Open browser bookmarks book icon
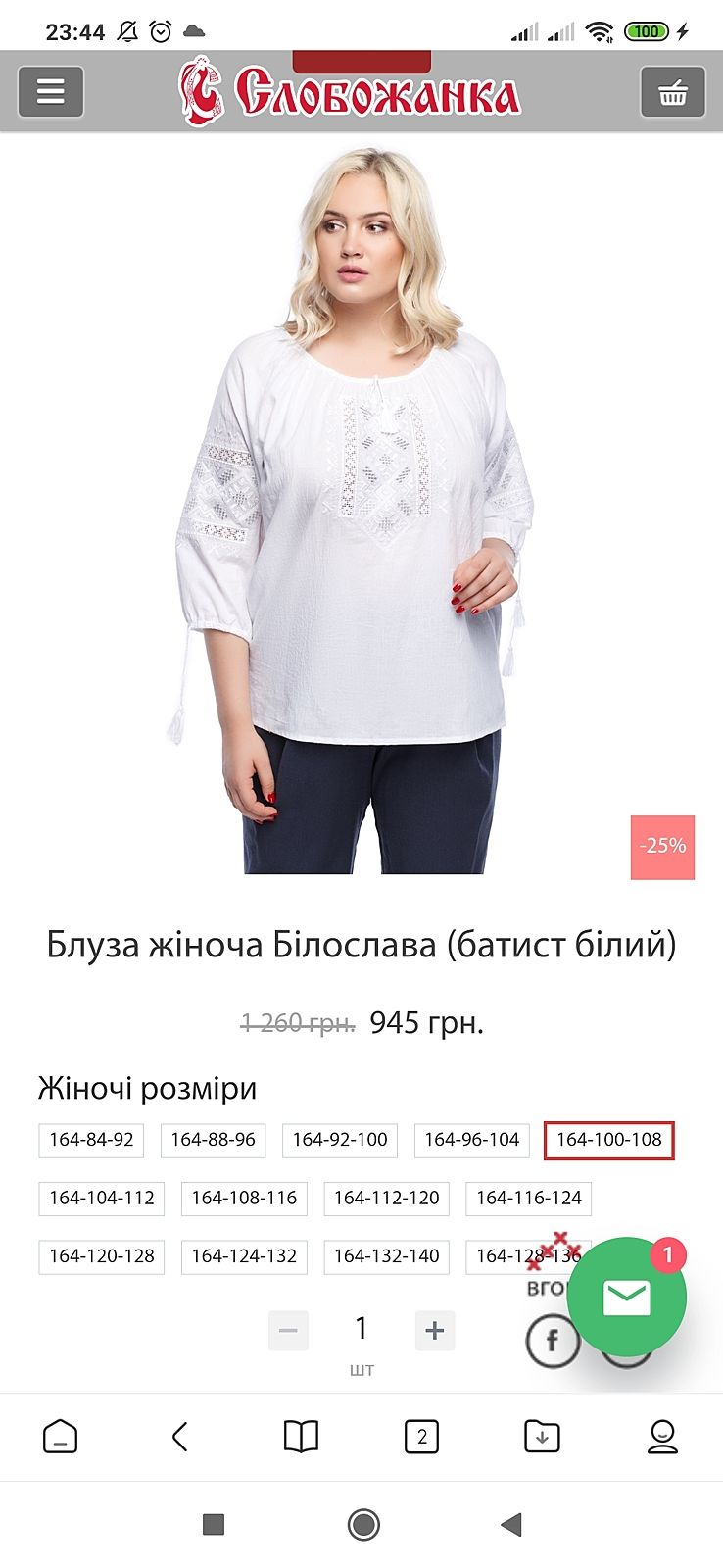This screenshot has height=1568, width=723. [x=301, y=1437]
